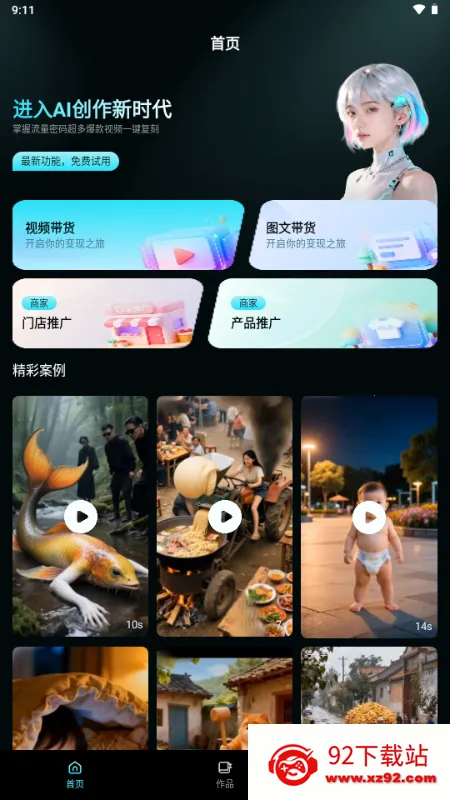Open the rainy street case tile
The image size is (450, 800).
point(369,685)
